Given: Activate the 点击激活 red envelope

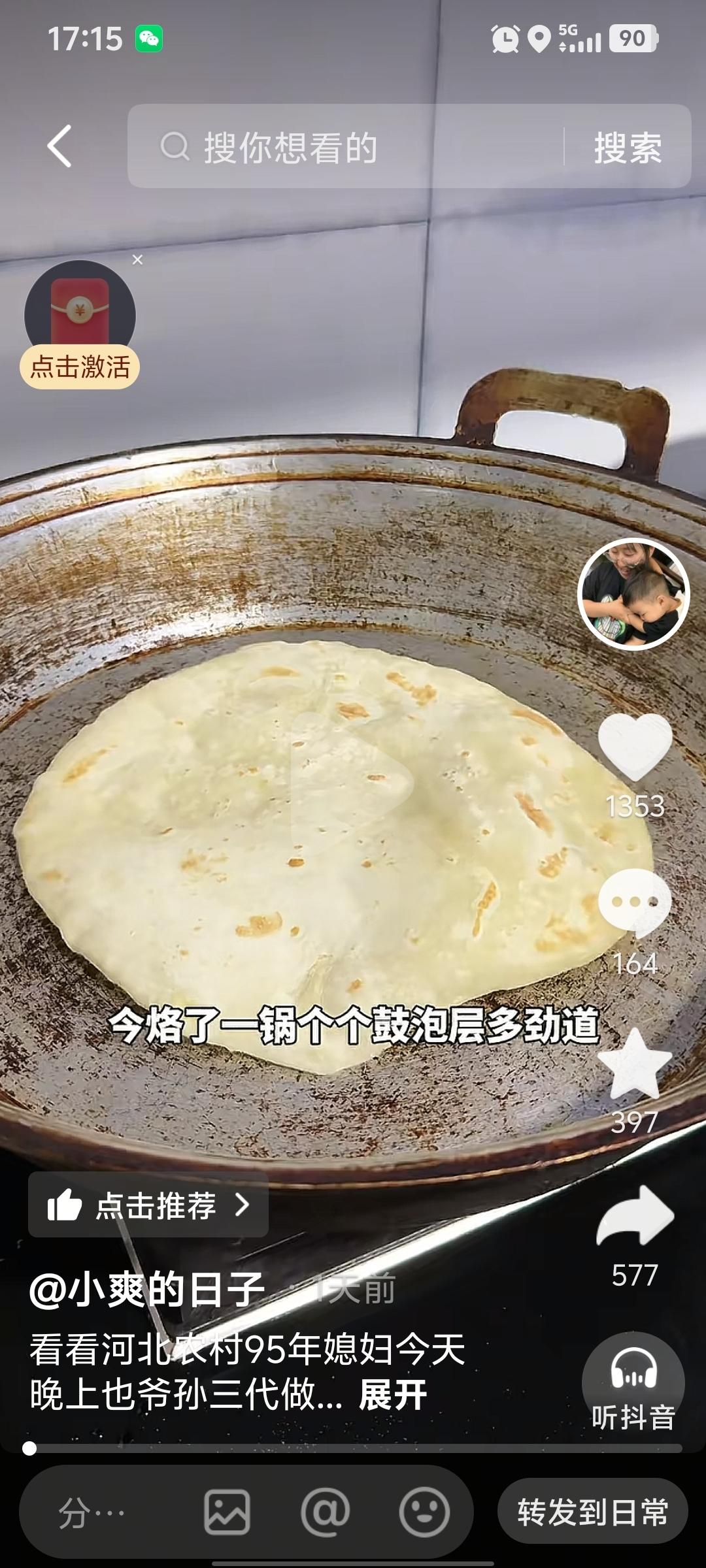Looking at the screenshot, I should pyautogui.click(x=80, y=325).
